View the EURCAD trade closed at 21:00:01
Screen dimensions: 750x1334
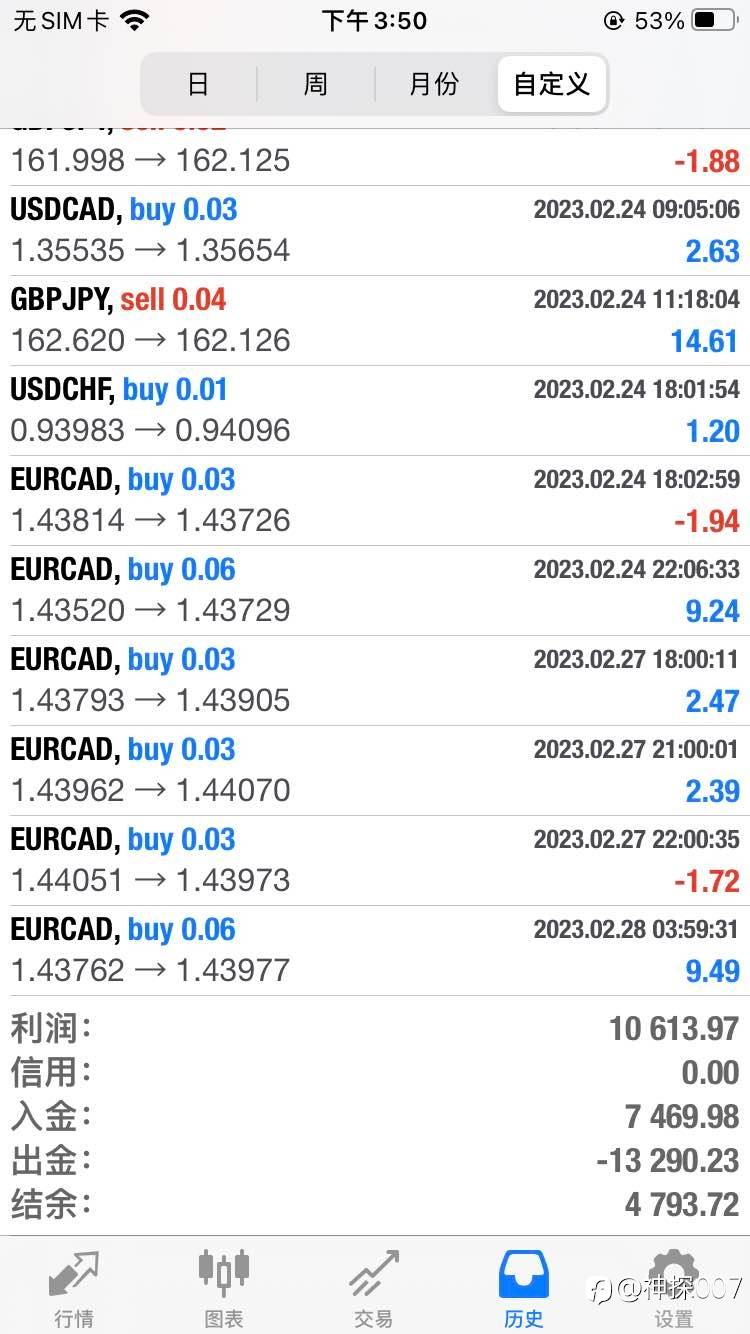[375, 771]
